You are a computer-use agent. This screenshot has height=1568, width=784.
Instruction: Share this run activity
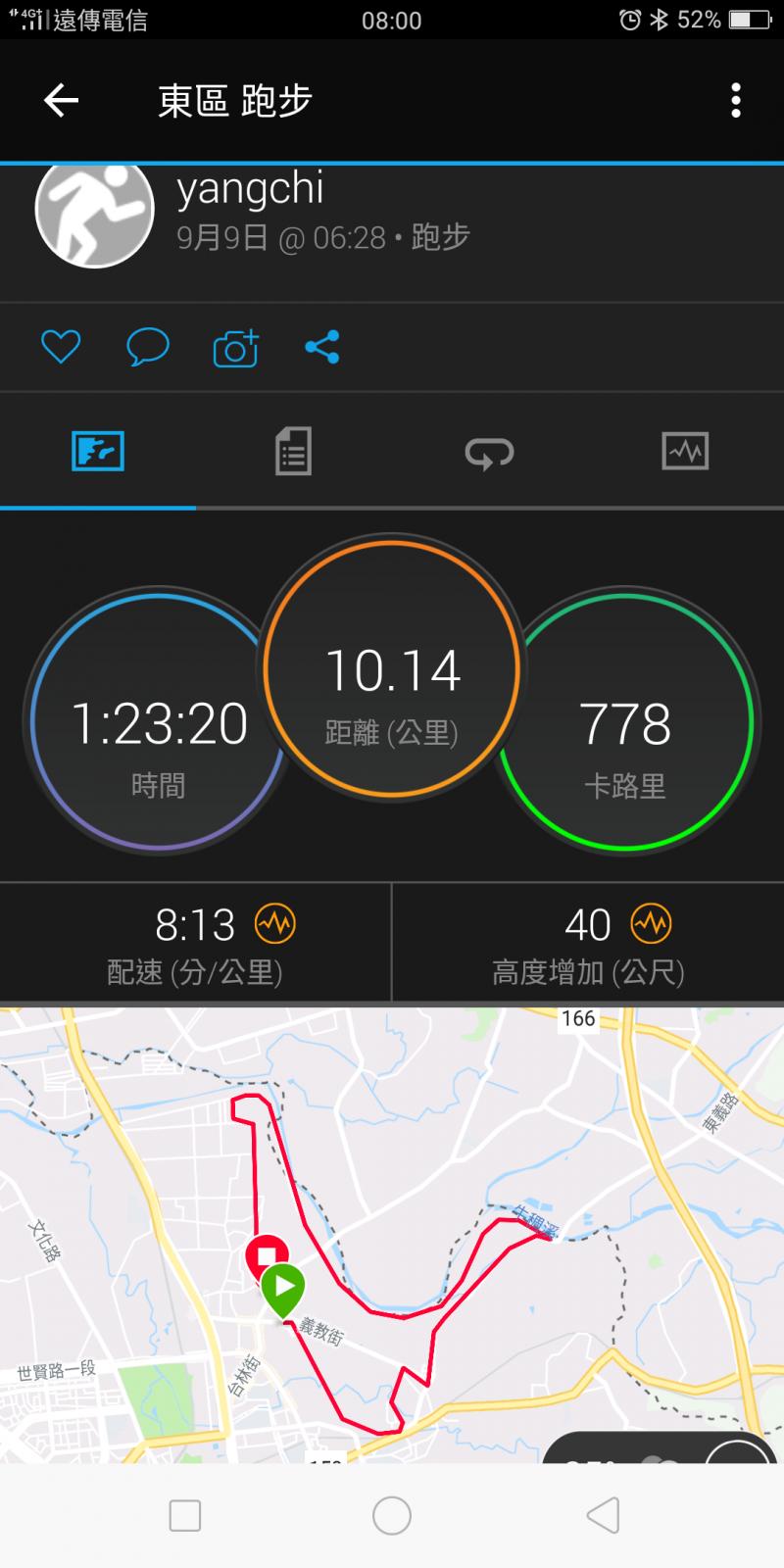pyautogui.click(x=321, y=347)
